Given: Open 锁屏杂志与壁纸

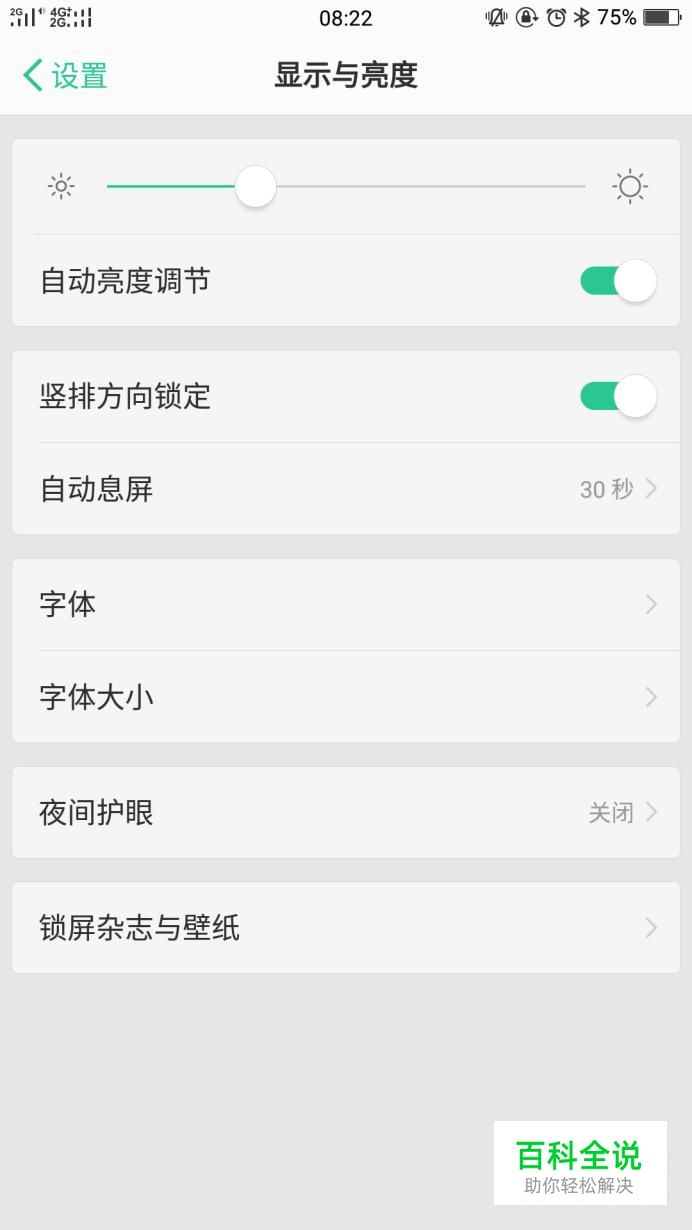Looking at the screenshot, I should tap(346, 928).
